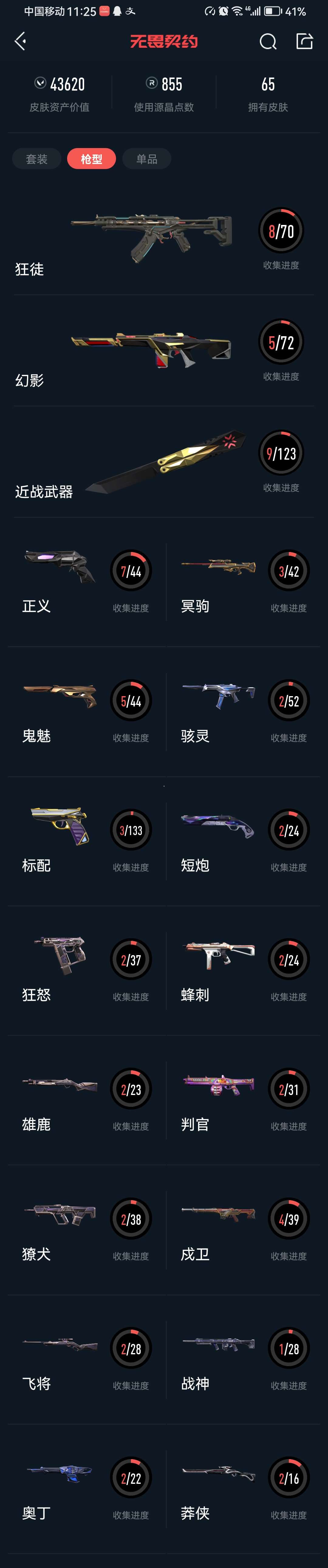
Task: Open the 奥丁 skins card
Action: 85,1490
